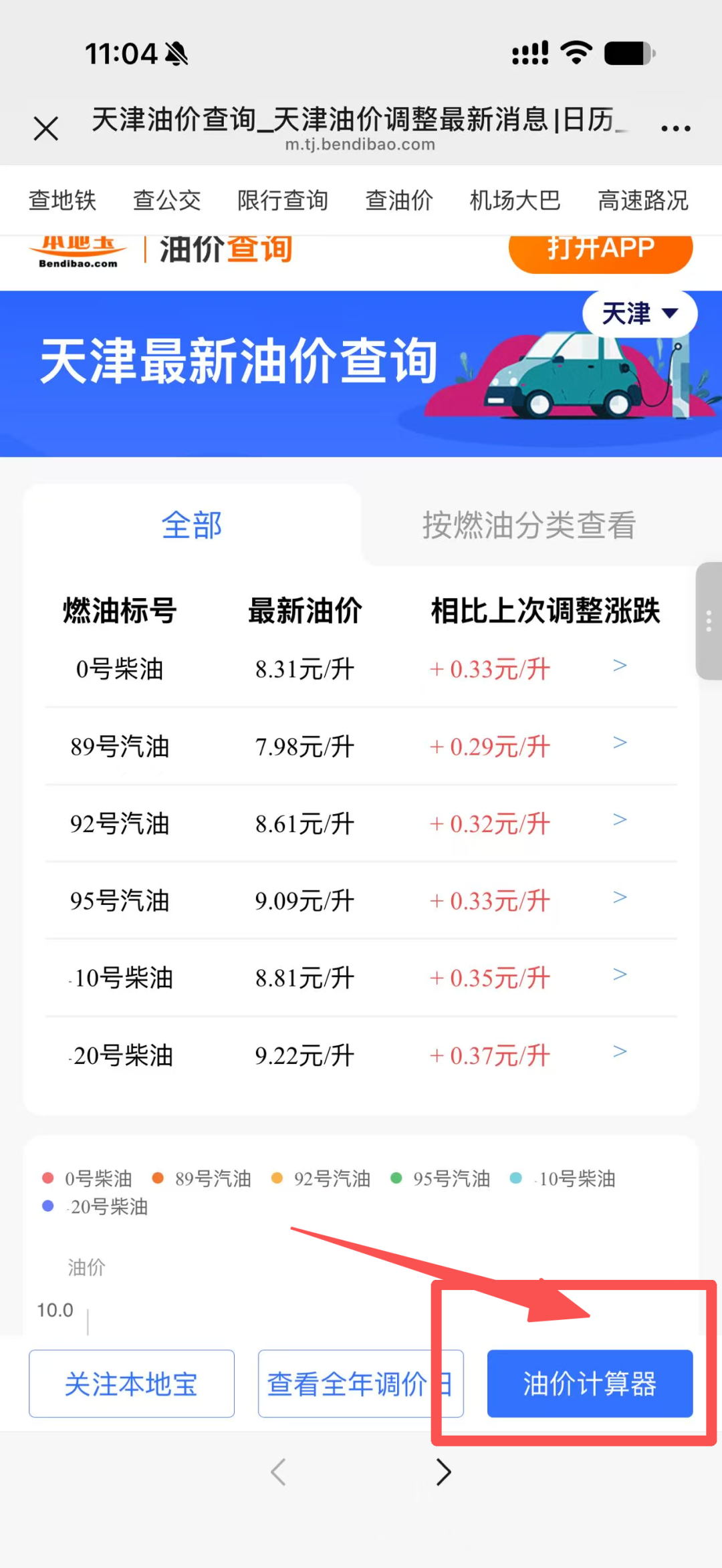Image resolution: width=722 pixels, height=1568 pixels.
Task: Open the 查地铁 subway lookup link
Action: coord(62,200)
